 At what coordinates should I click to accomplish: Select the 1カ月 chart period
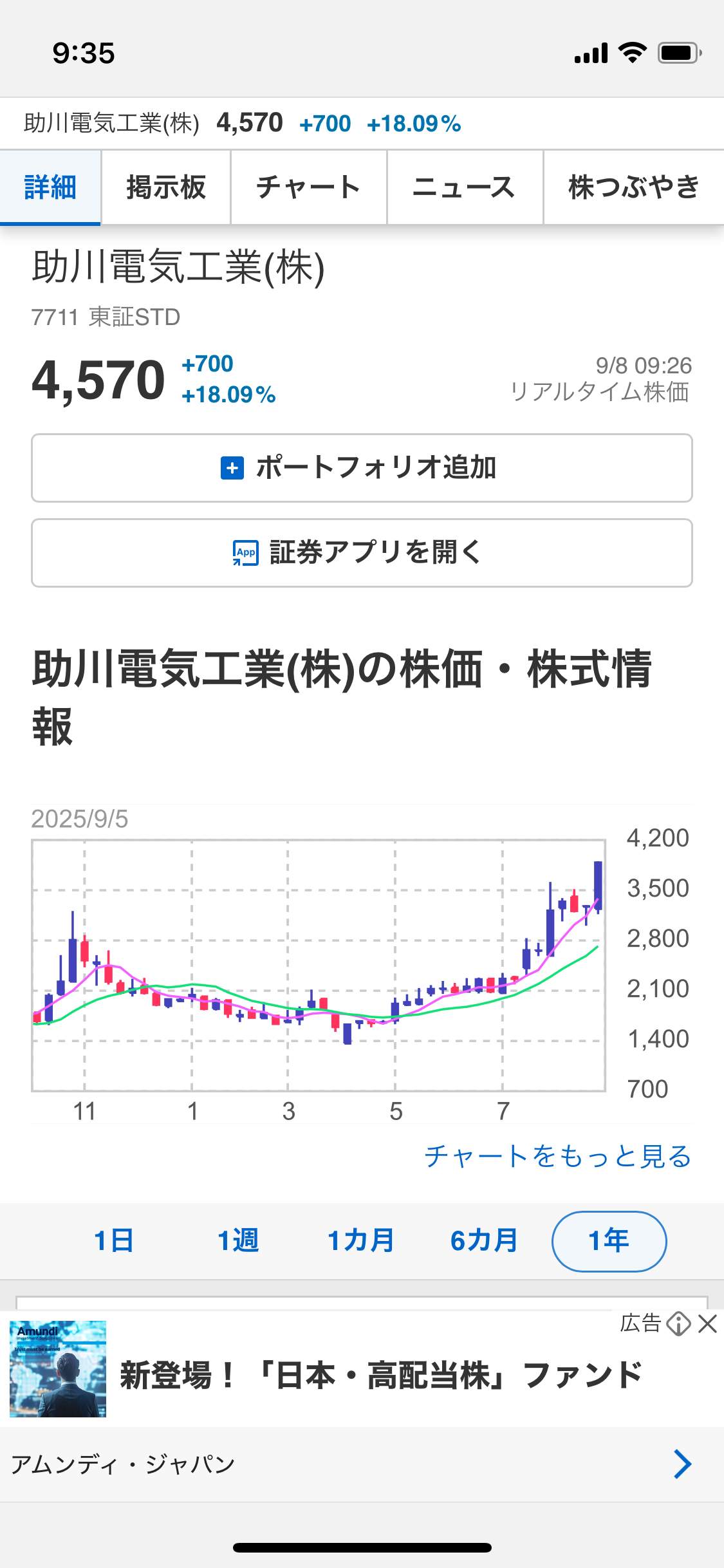[360, 1241]
